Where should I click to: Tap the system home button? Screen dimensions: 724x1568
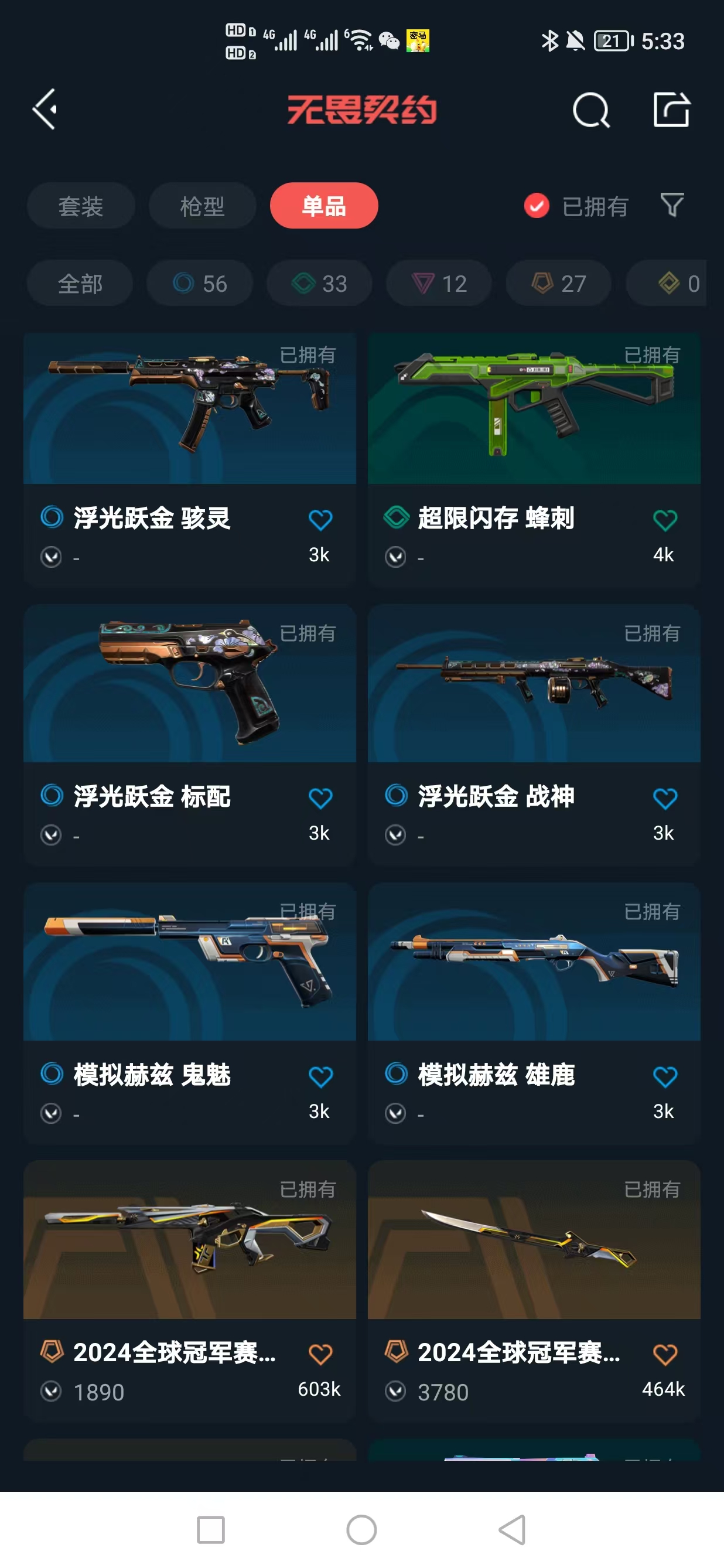point(361,1530)
